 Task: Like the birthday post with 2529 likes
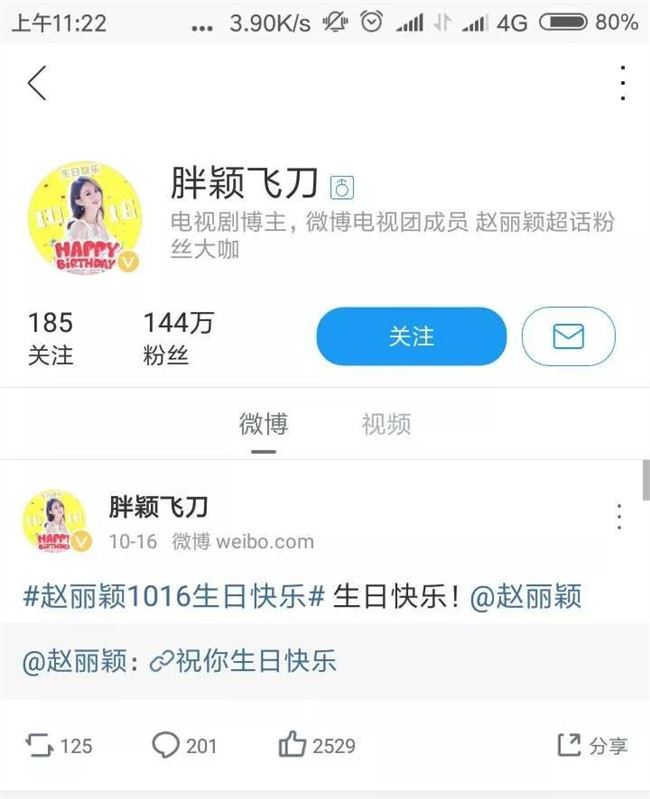[x=316, y=745]
